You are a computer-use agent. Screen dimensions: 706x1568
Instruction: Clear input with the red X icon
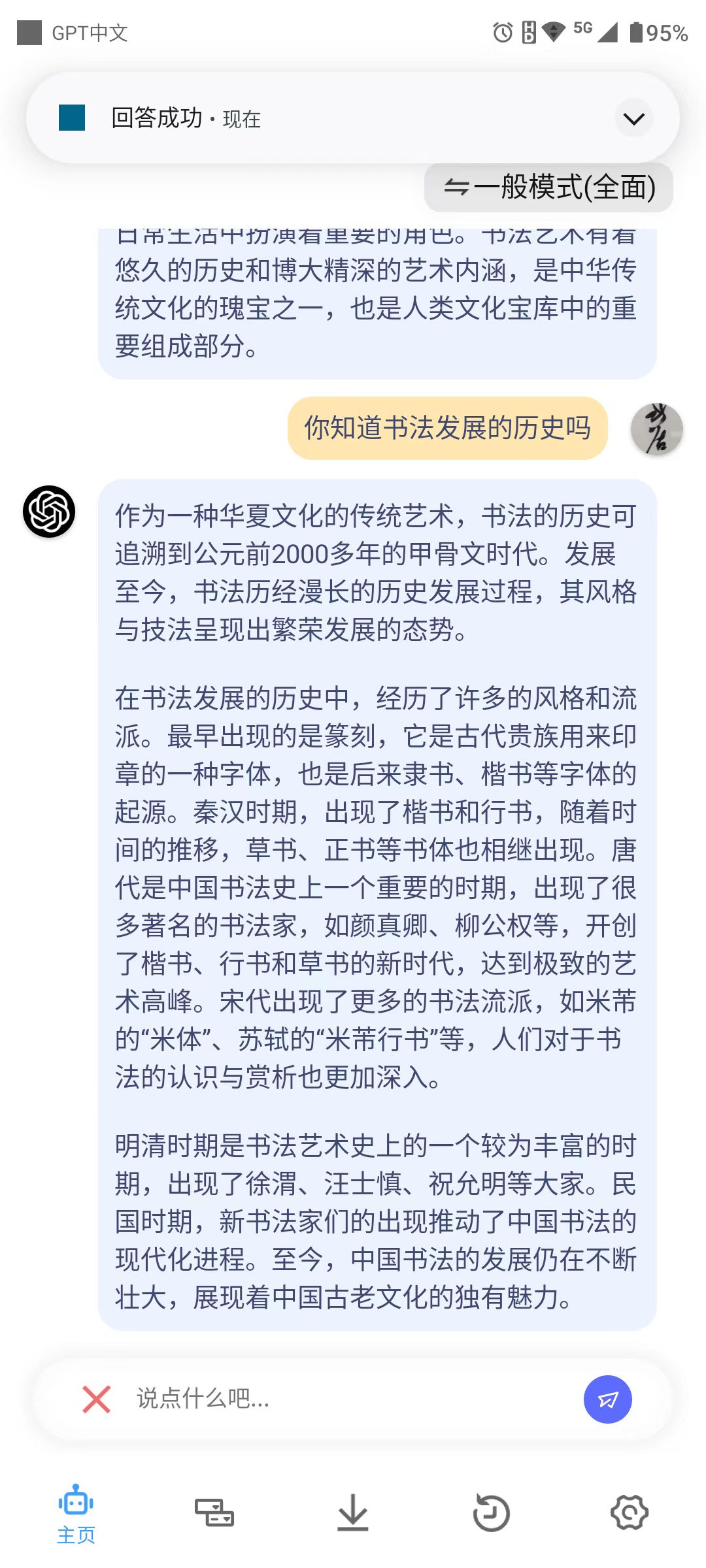[96, 1399]
